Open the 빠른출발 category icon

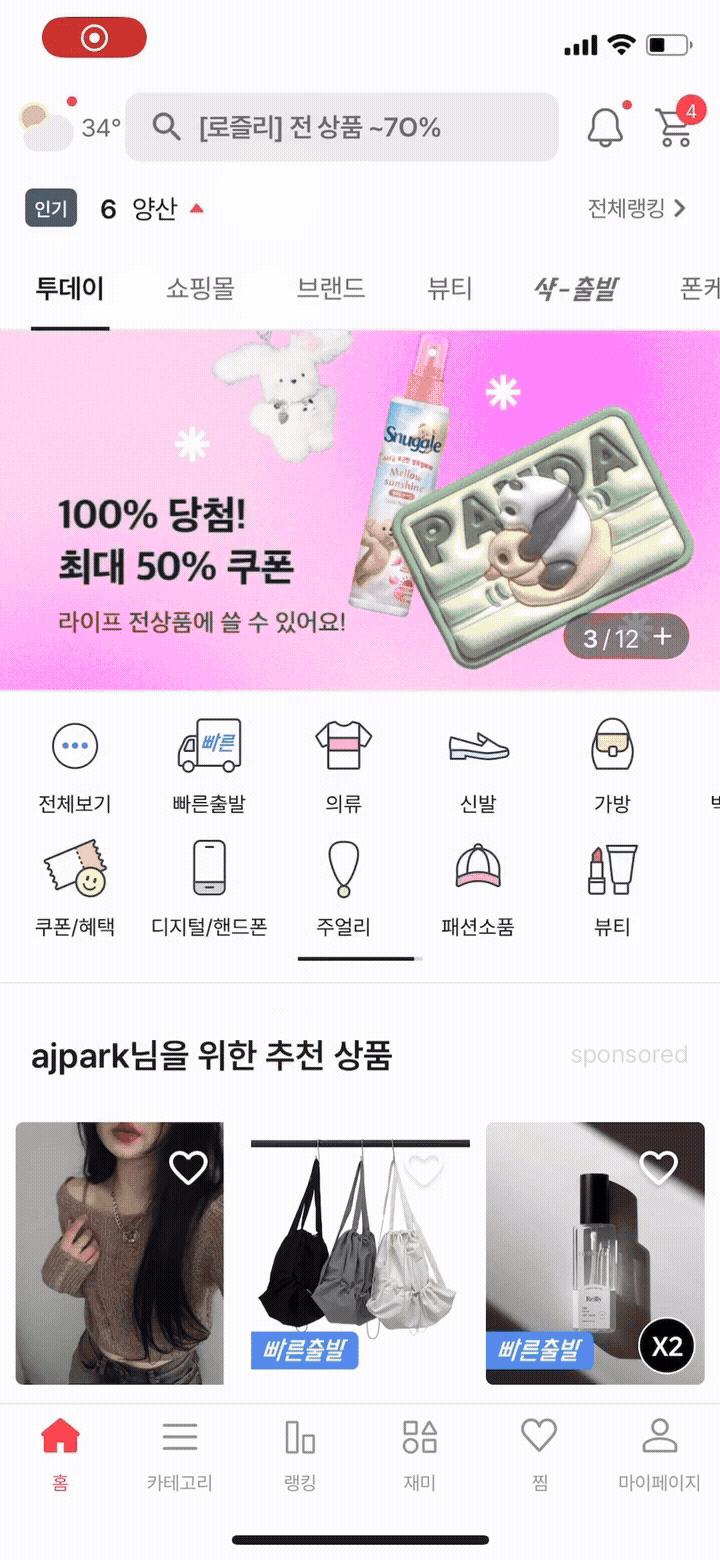click(208, 767)
